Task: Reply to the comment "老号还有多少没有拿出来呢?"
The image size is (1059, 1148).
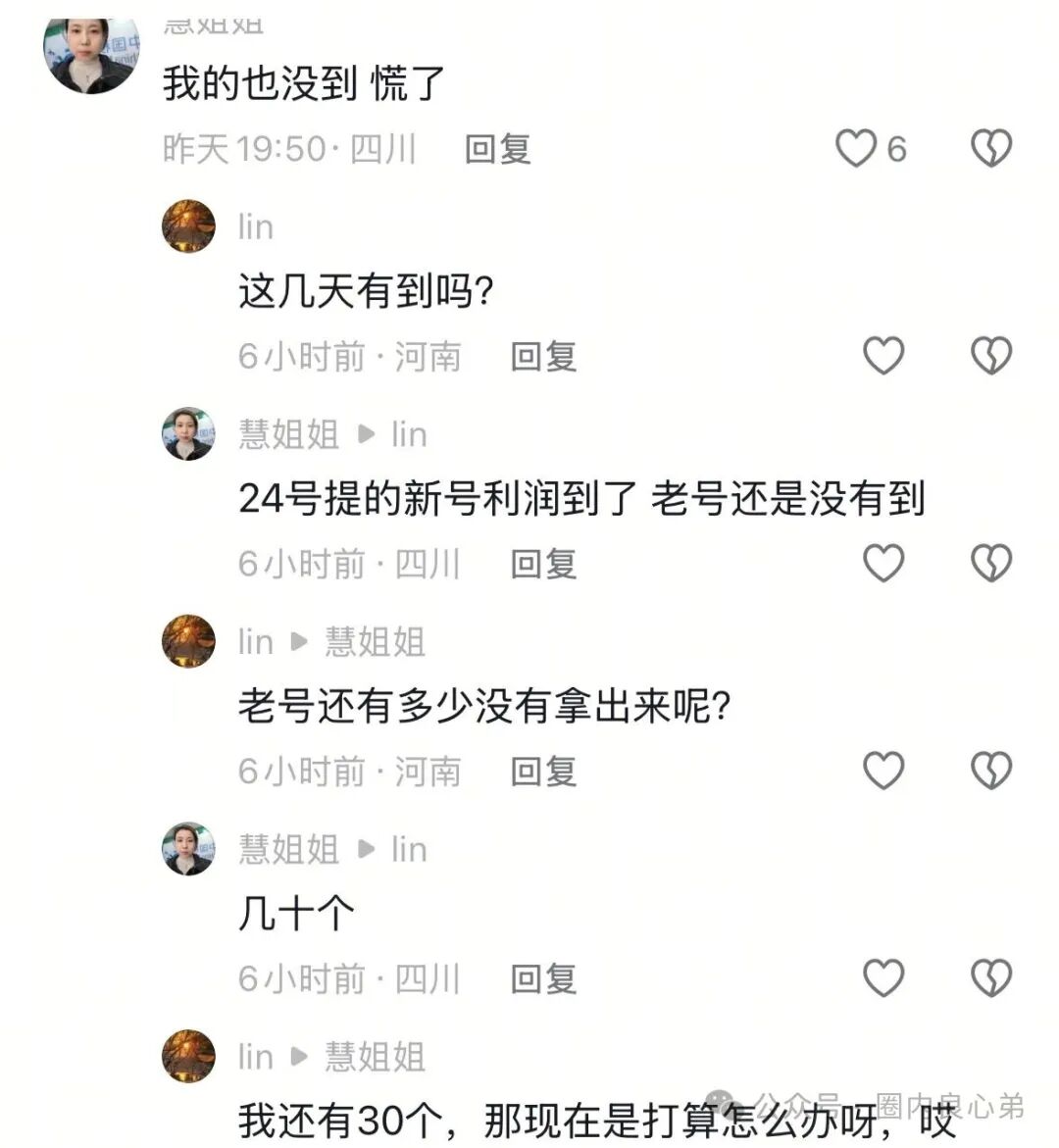Action: (543, 772)
